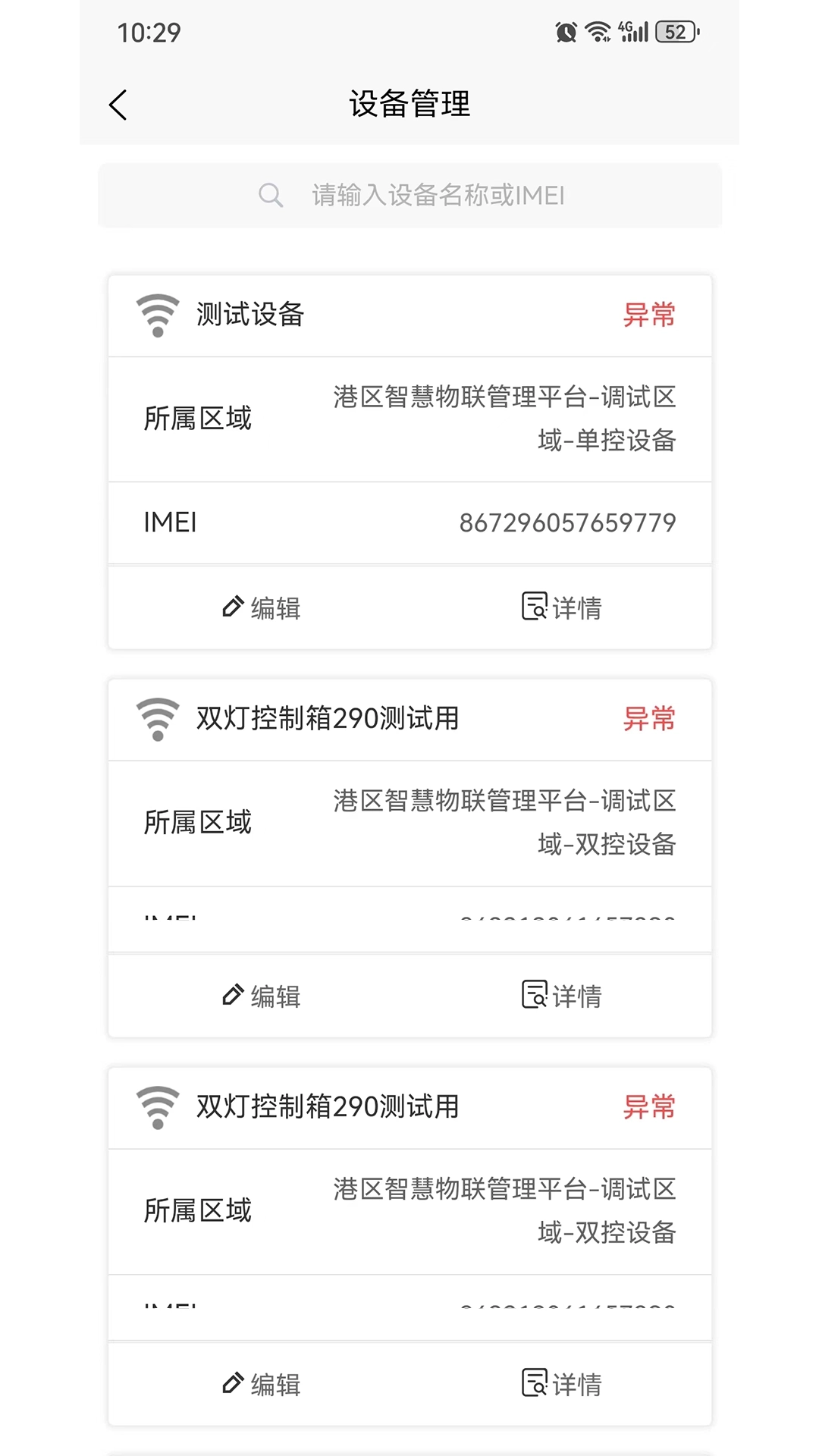Click the pencil icon on first 双灯控制箱 card

231,995
